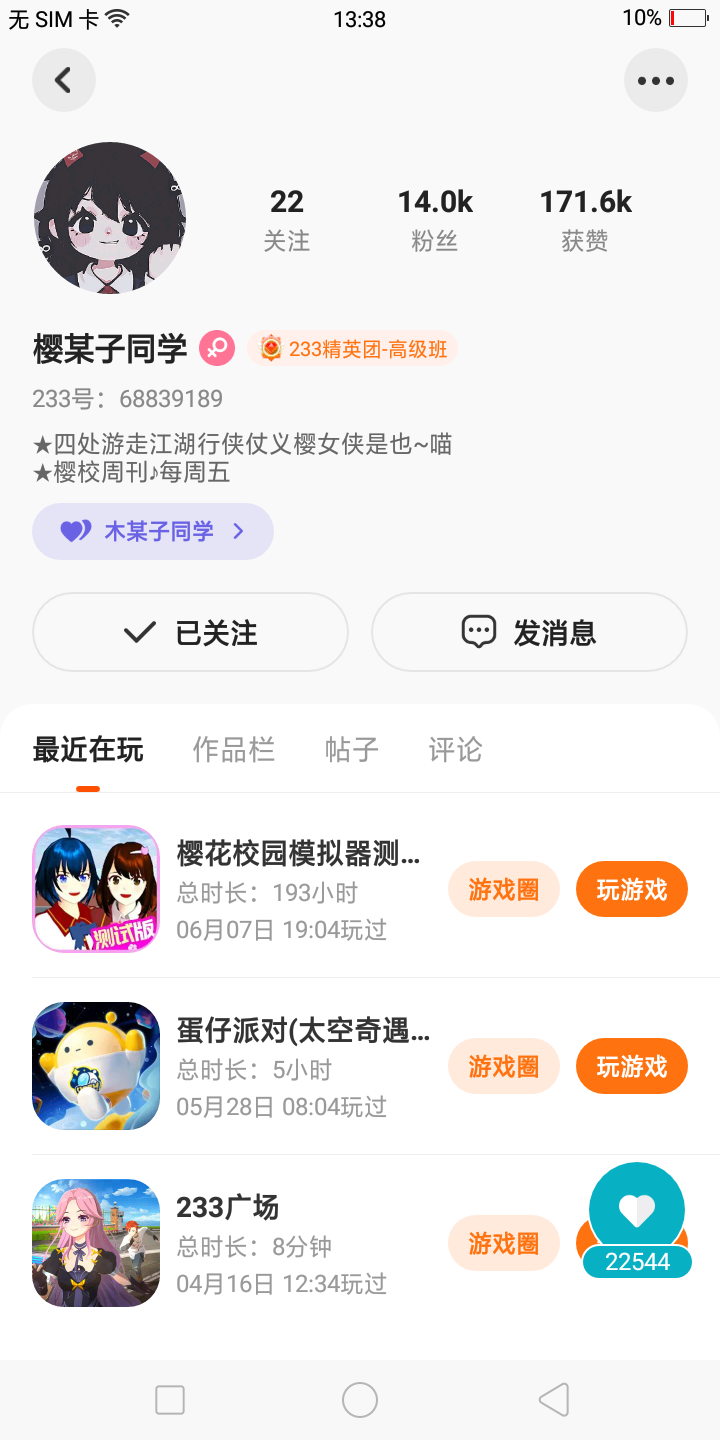Switch to the 作品栏 tab
The width and height of the screenshot is (720, 1440).
pos(234,749)
